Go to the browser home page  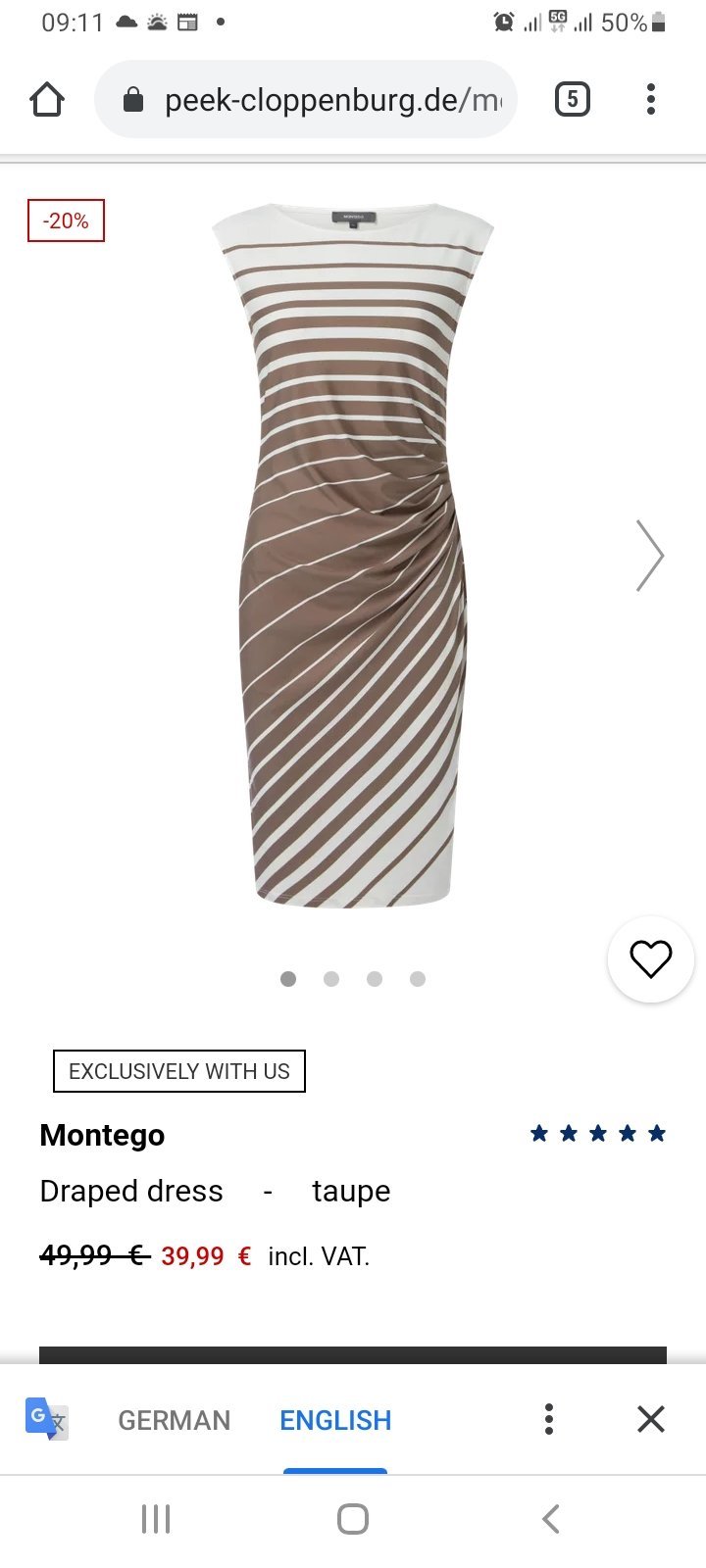click(47, 99)
